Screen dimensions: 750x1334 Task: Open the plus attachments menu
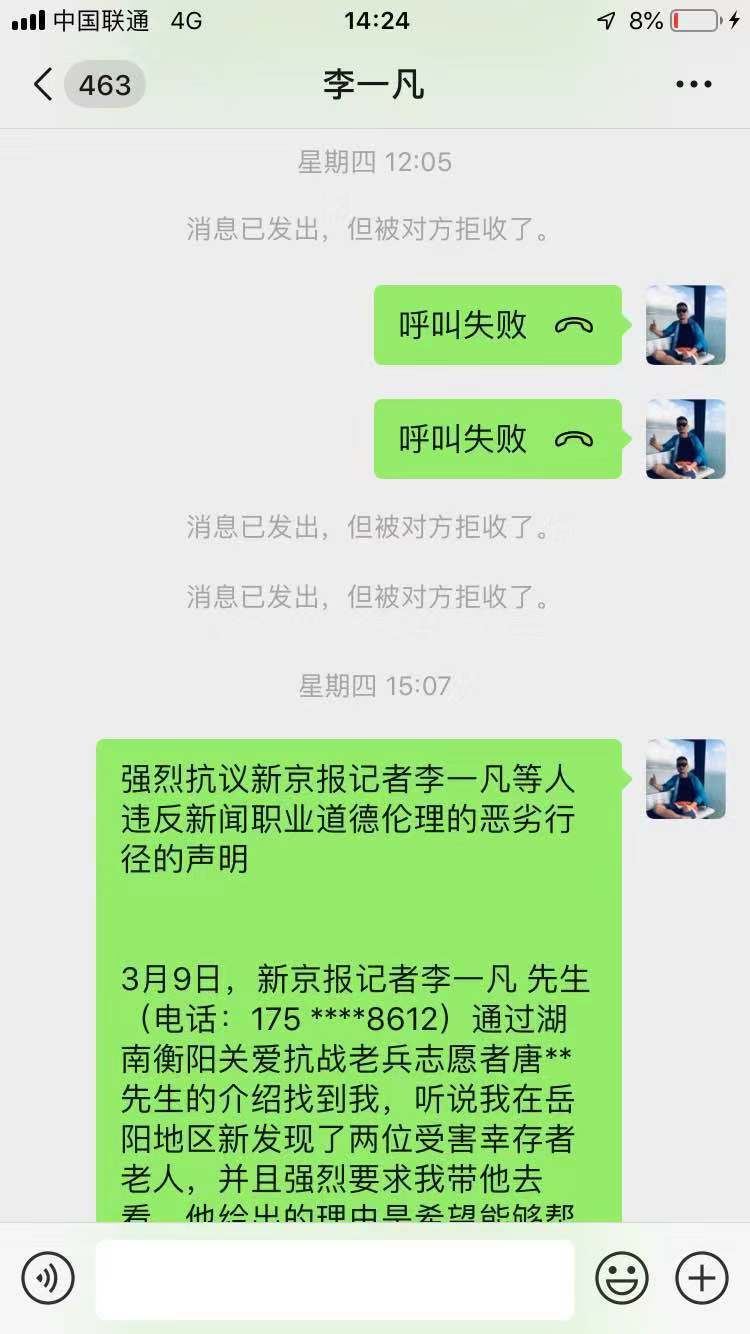[x=701, y=1278]
